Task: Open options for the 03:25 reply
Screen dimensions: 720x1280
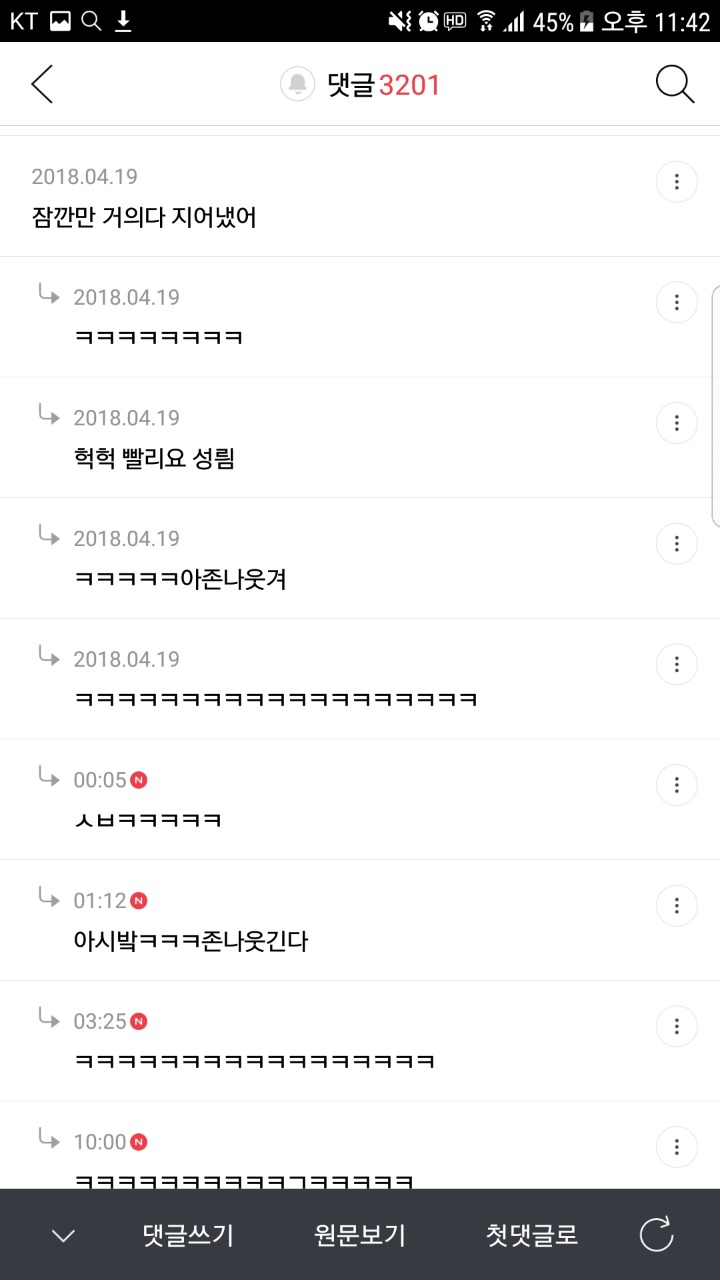Action: pos(677,1026)
